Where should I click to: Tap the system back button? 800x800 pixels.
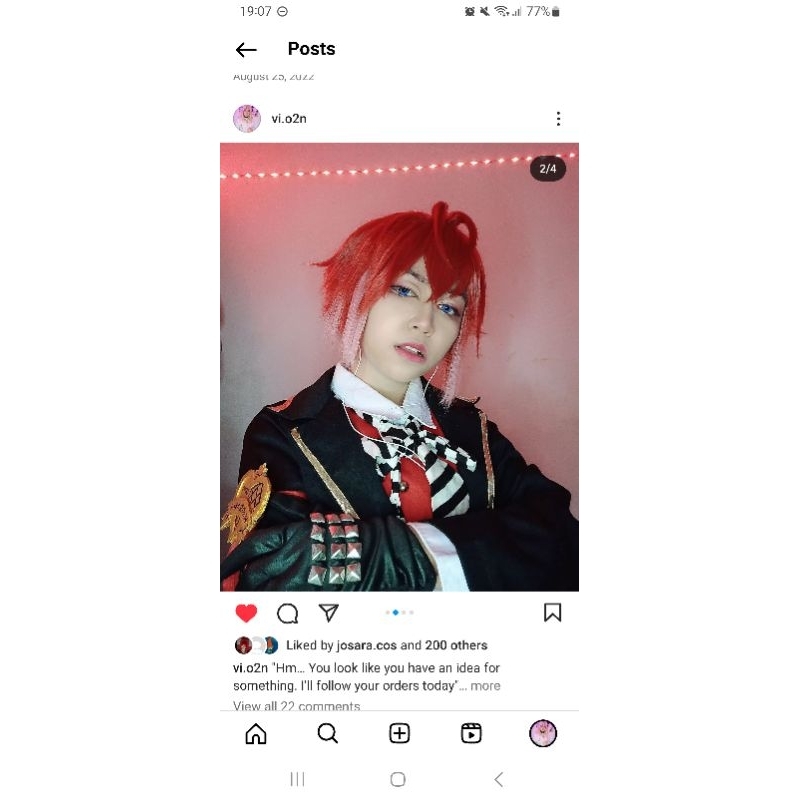[498, 779]
